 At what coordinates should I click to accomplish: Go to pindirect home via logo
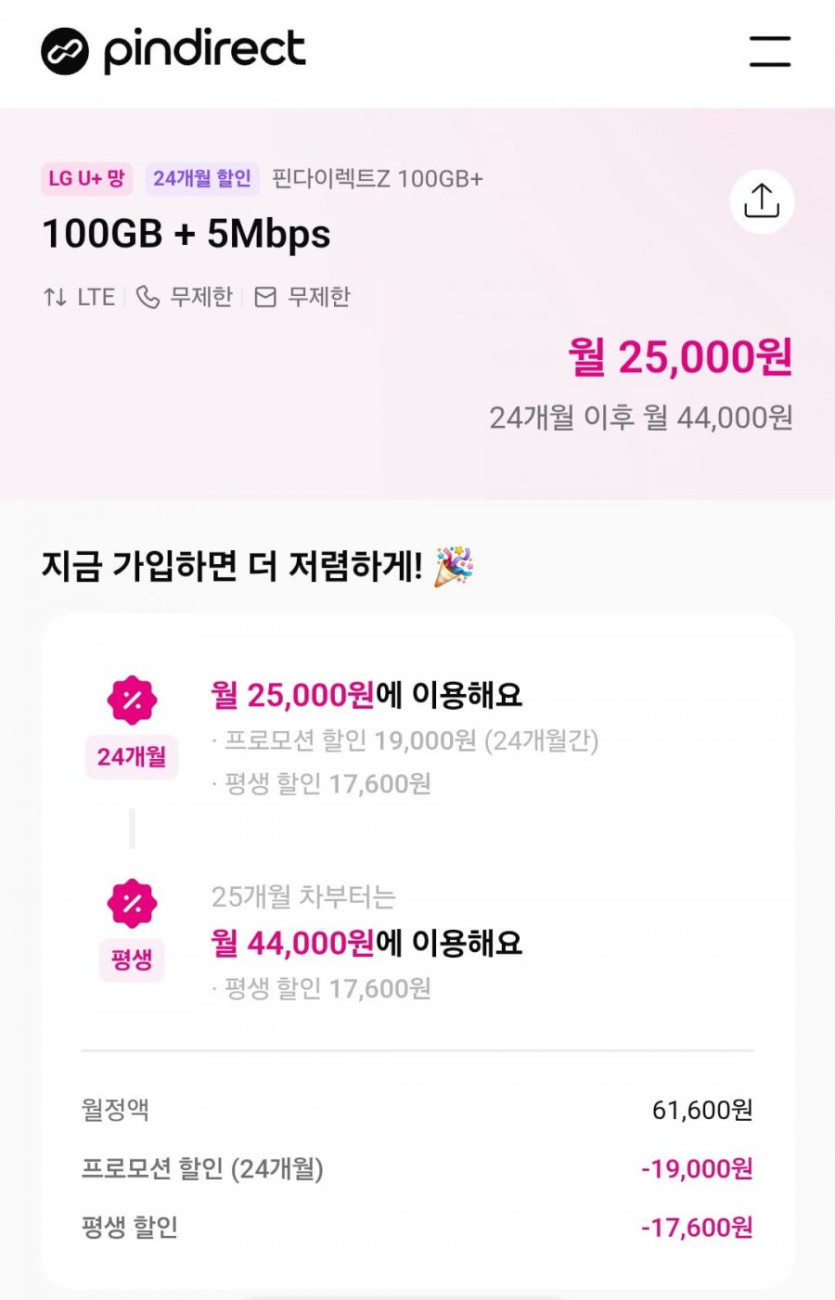click(x=173, y=51)
